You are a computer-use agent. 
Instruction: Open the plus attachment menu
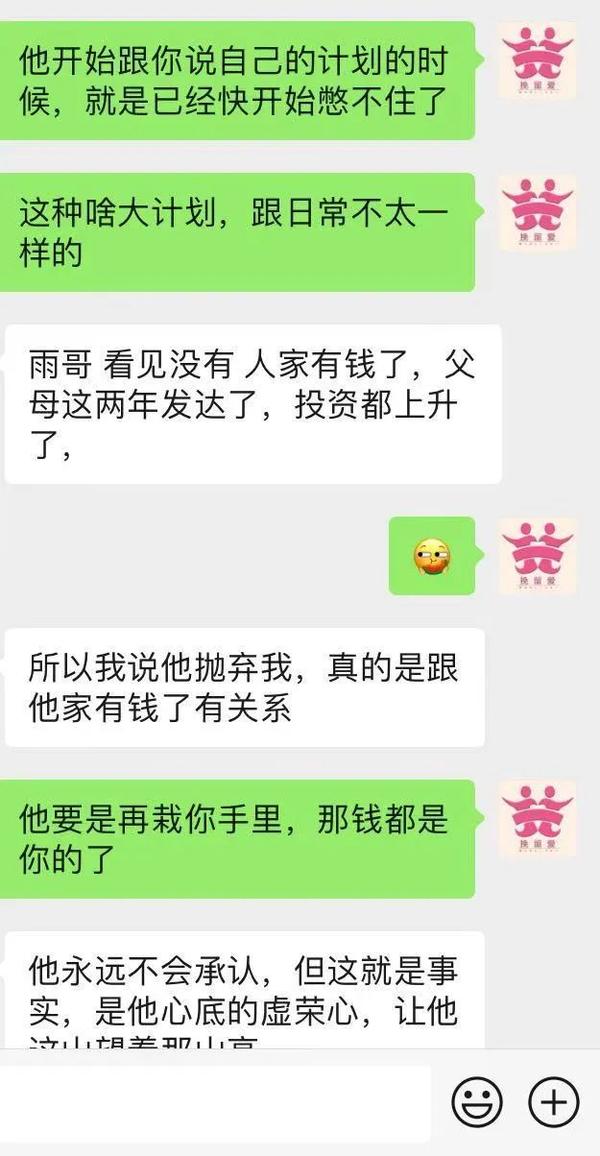click(553, 1103)
